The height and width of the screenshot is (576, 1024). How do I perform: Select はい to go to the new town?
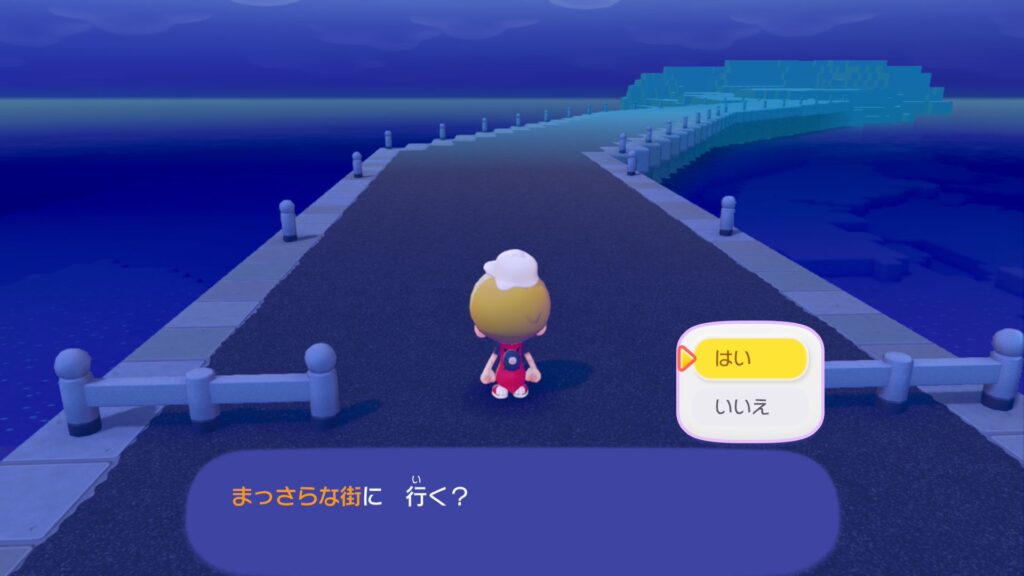pyautogui.click(x=749, y=358)
